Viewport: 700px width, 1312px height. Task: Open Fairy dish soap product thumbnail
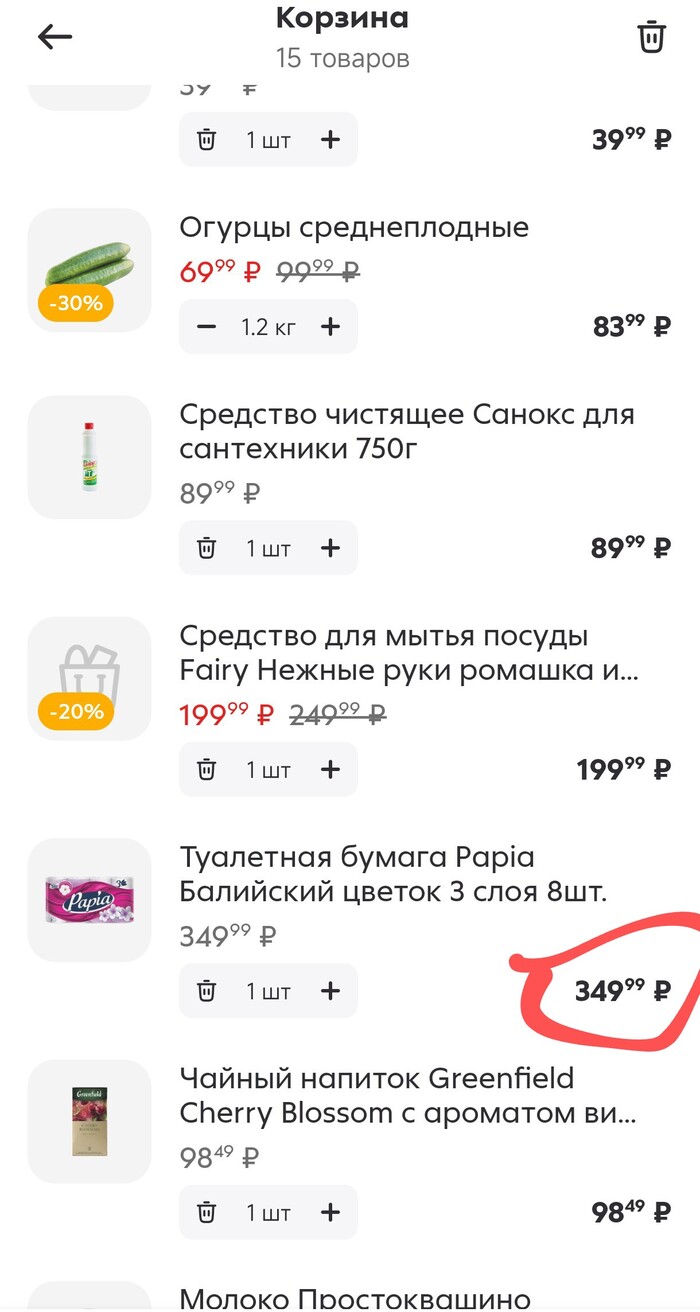tap(89, 679)
